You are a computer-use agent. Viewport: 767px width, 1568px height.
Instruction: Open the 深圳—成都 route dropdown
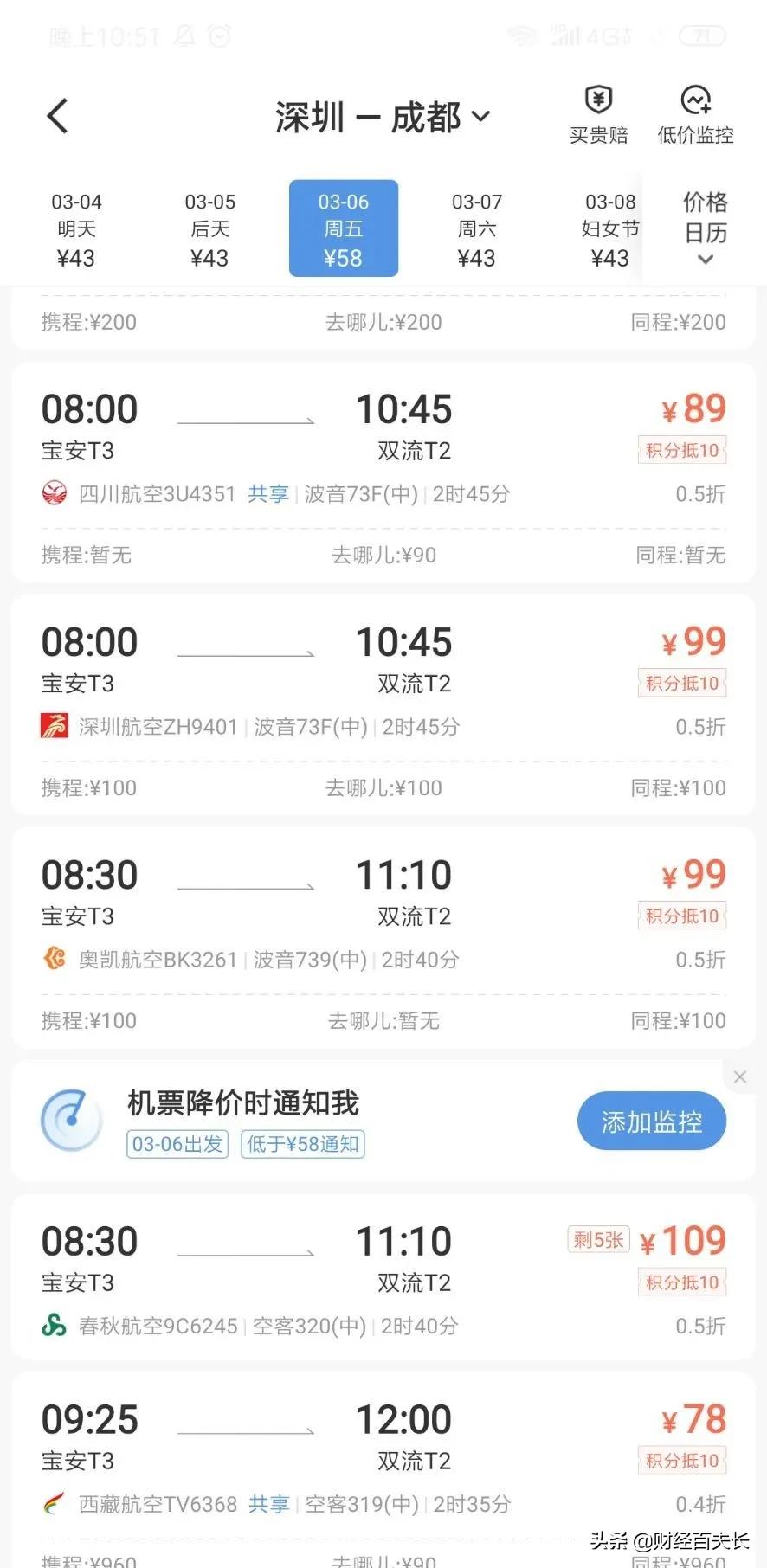[383, 117]
